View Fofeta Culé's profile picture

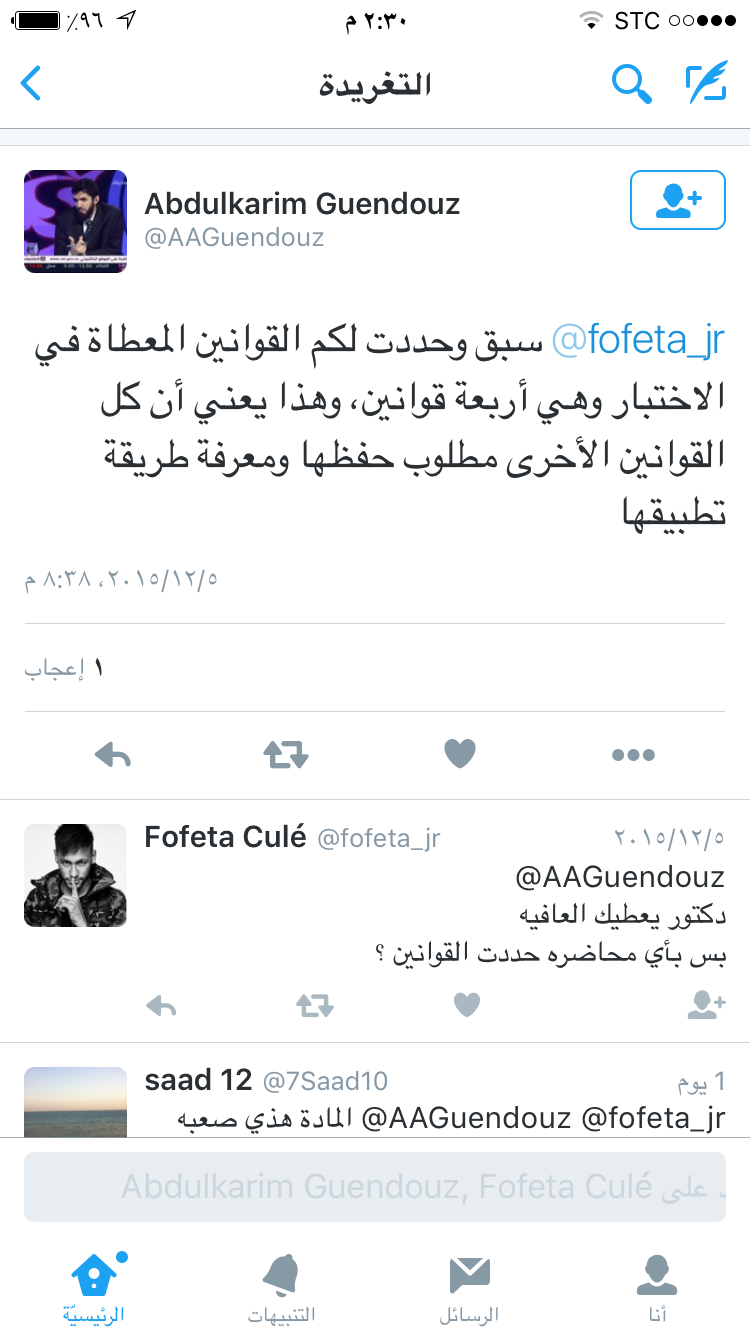[75, 875]
